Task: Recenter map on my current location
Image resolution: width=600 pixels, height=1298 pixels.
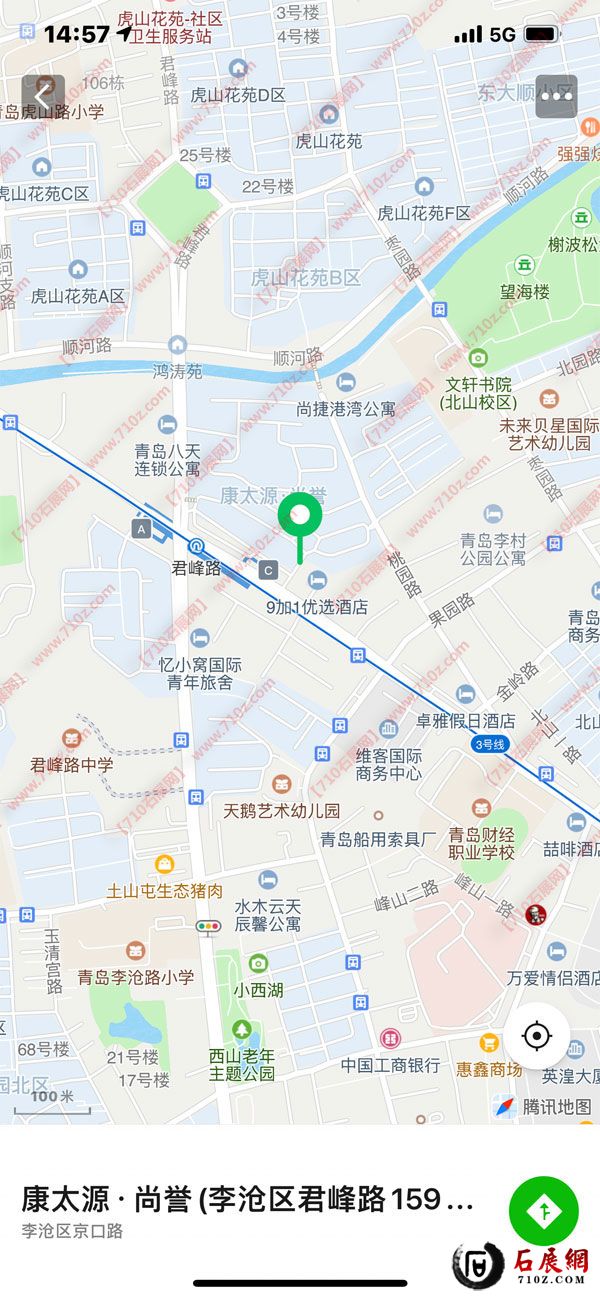Action: point(537,1035)
